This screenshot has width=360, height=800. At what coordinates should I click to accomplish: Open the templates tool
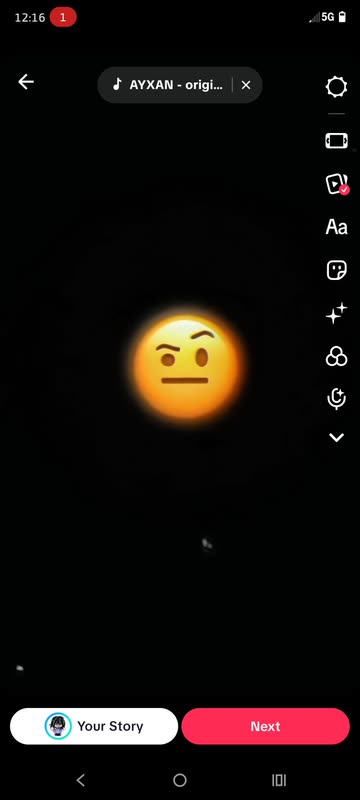pyautogui.click(x=337, y=184)
